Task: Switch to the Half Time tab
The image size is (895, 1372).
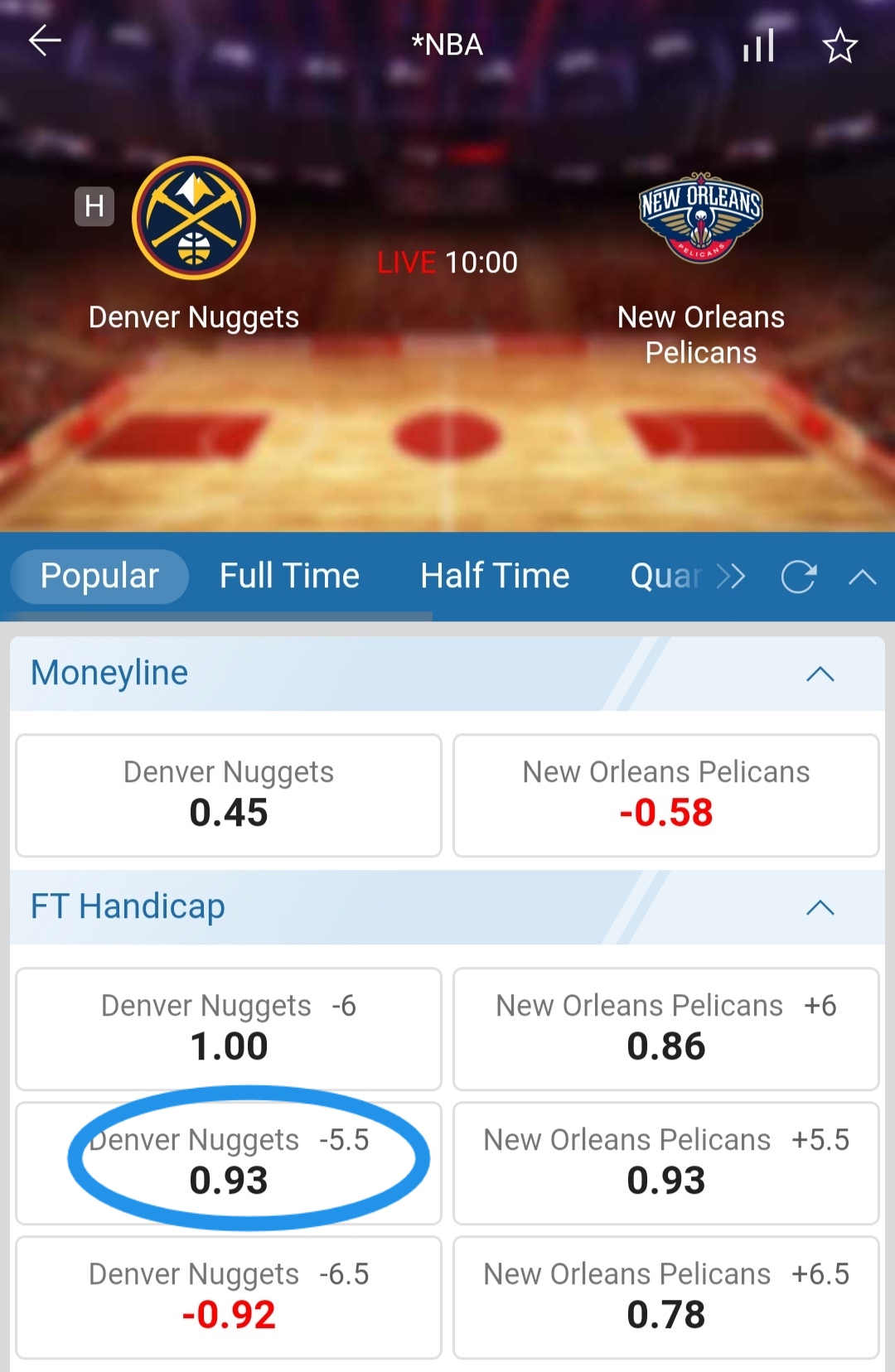Action: tap(495, 577)
